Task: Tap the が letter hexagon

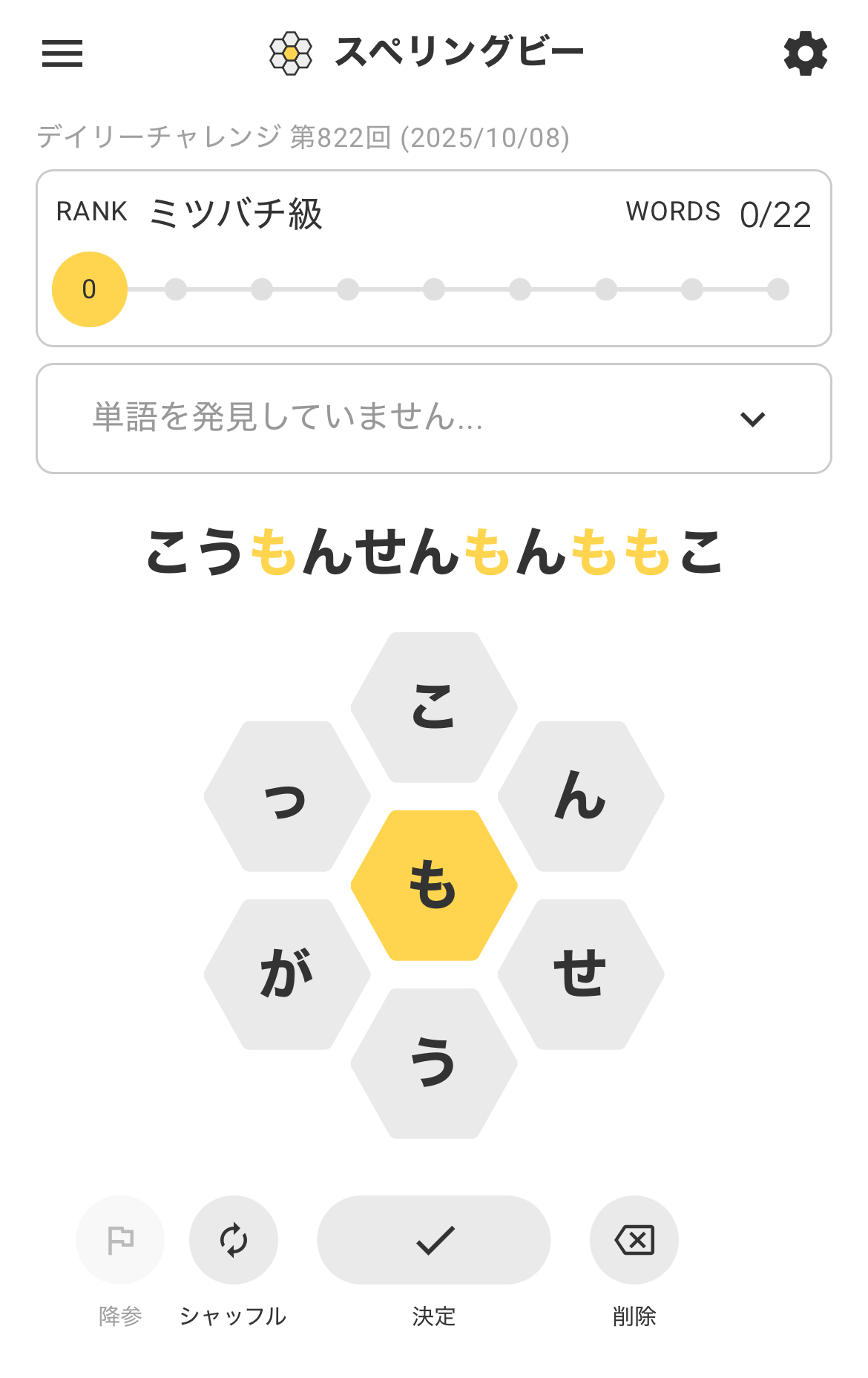Action: 287,974
